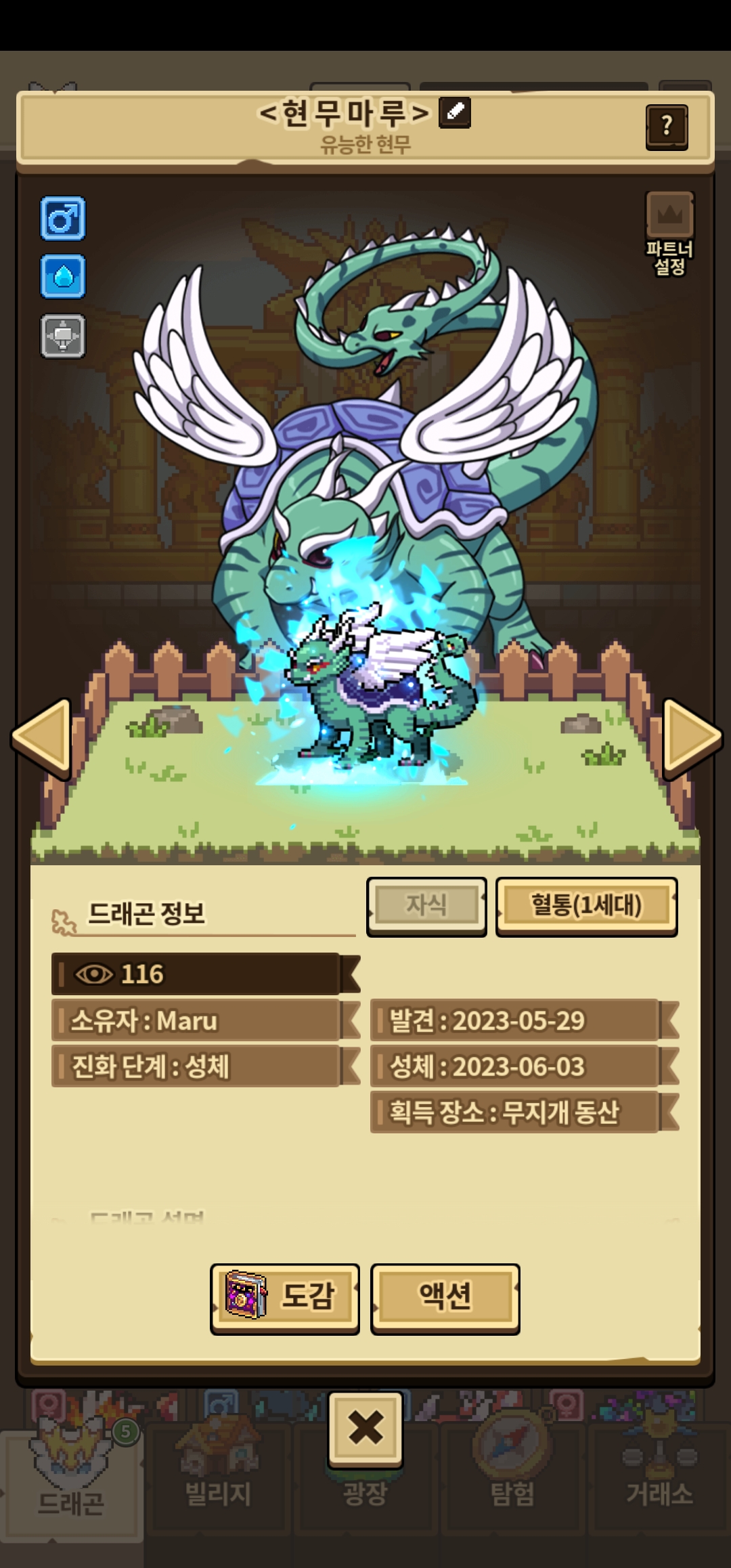Open the question mark help button
Screen dimensions: 731x1568
click(667, 127)
